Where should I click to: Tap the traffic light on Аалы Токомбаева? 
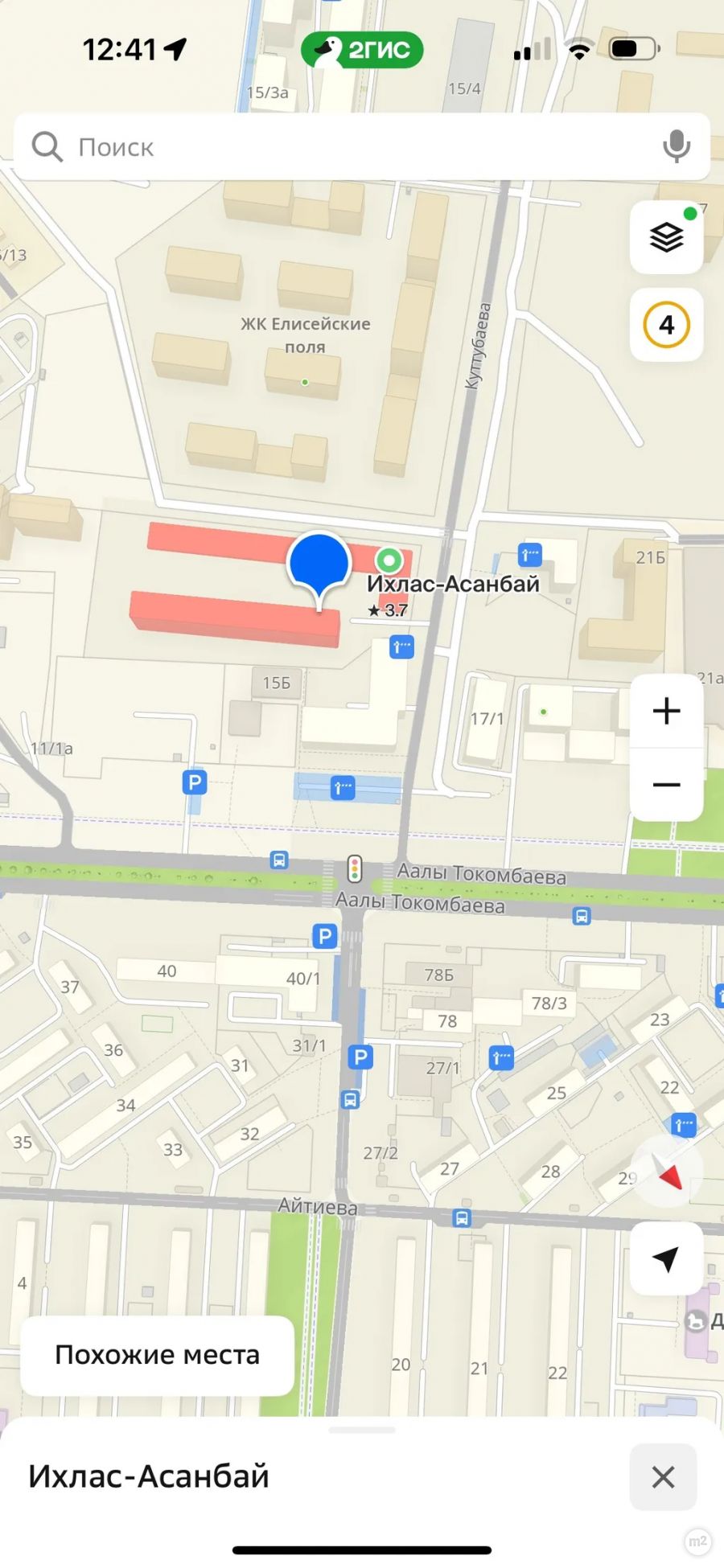pos(354,869)
